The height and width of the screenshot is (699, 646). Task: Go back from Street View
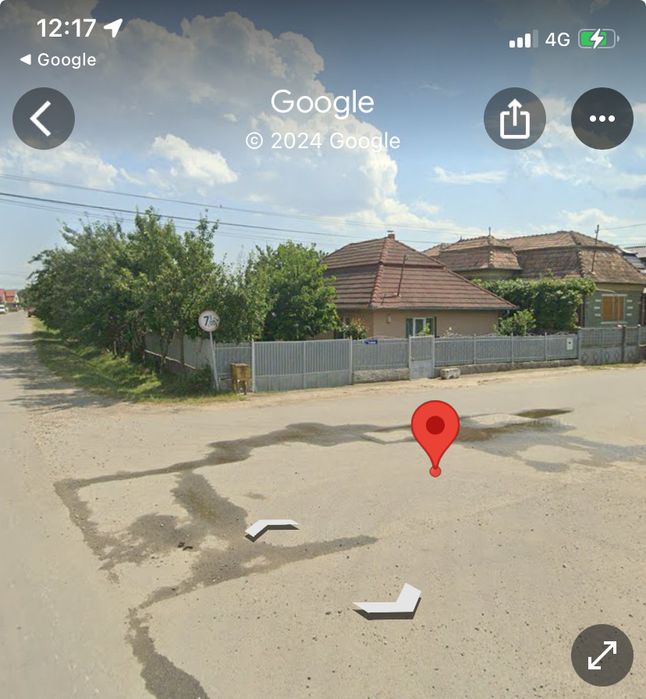click(43, 119)
